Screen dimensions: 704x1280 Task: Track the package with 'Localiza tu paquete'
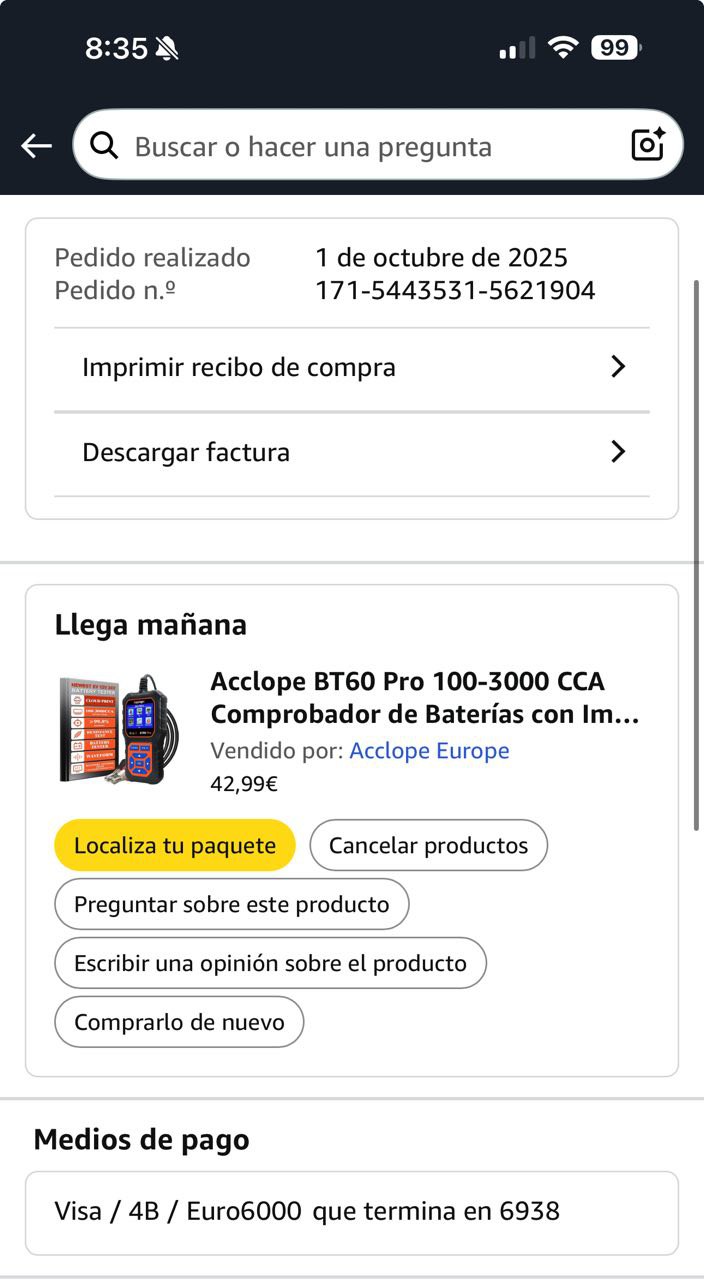point(175,846)
